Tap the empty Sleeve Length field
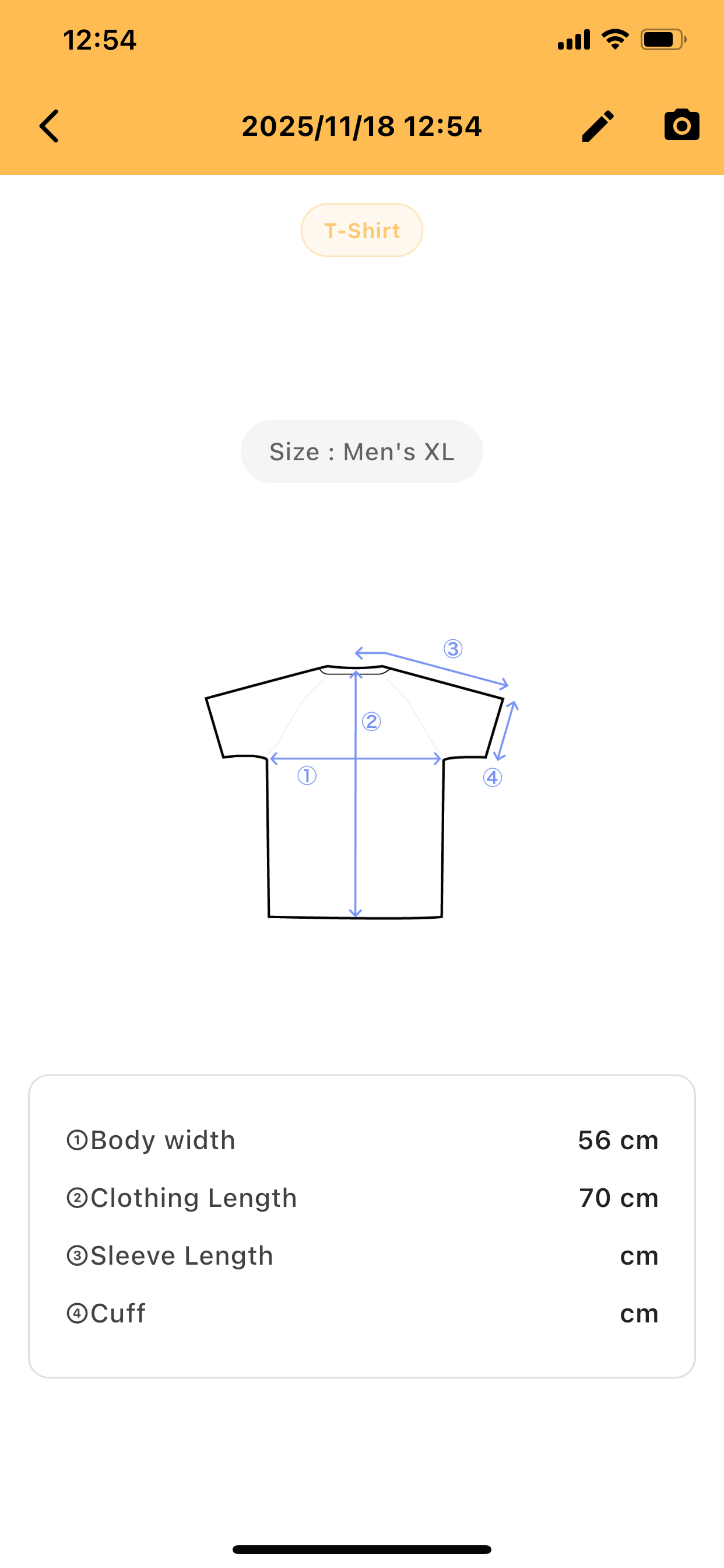This screenshot has height=1568, width=724. 639,1255
